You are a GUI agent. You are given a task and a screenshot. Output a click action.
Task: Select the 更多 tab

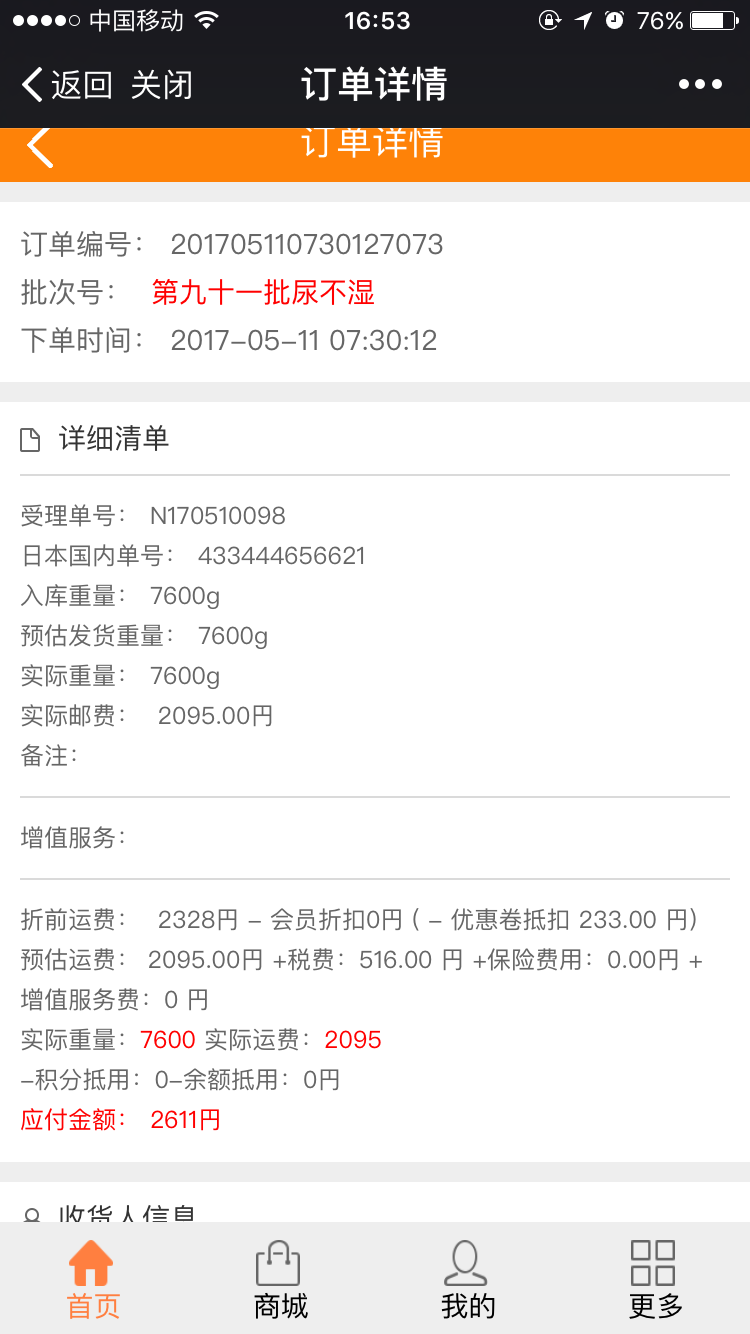(655, 1280)
